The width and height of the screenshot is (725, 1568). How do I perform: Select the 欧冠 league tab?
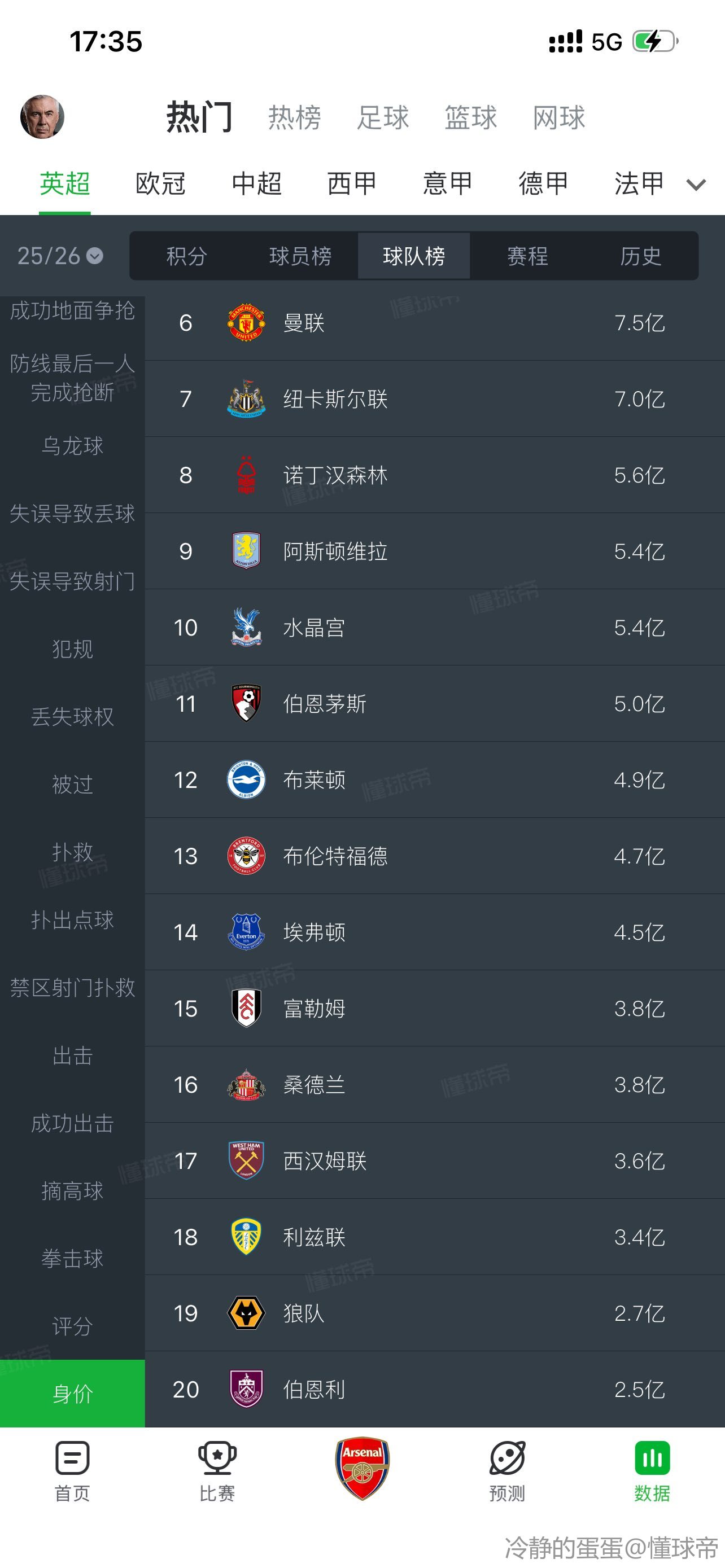coord(161,183)
